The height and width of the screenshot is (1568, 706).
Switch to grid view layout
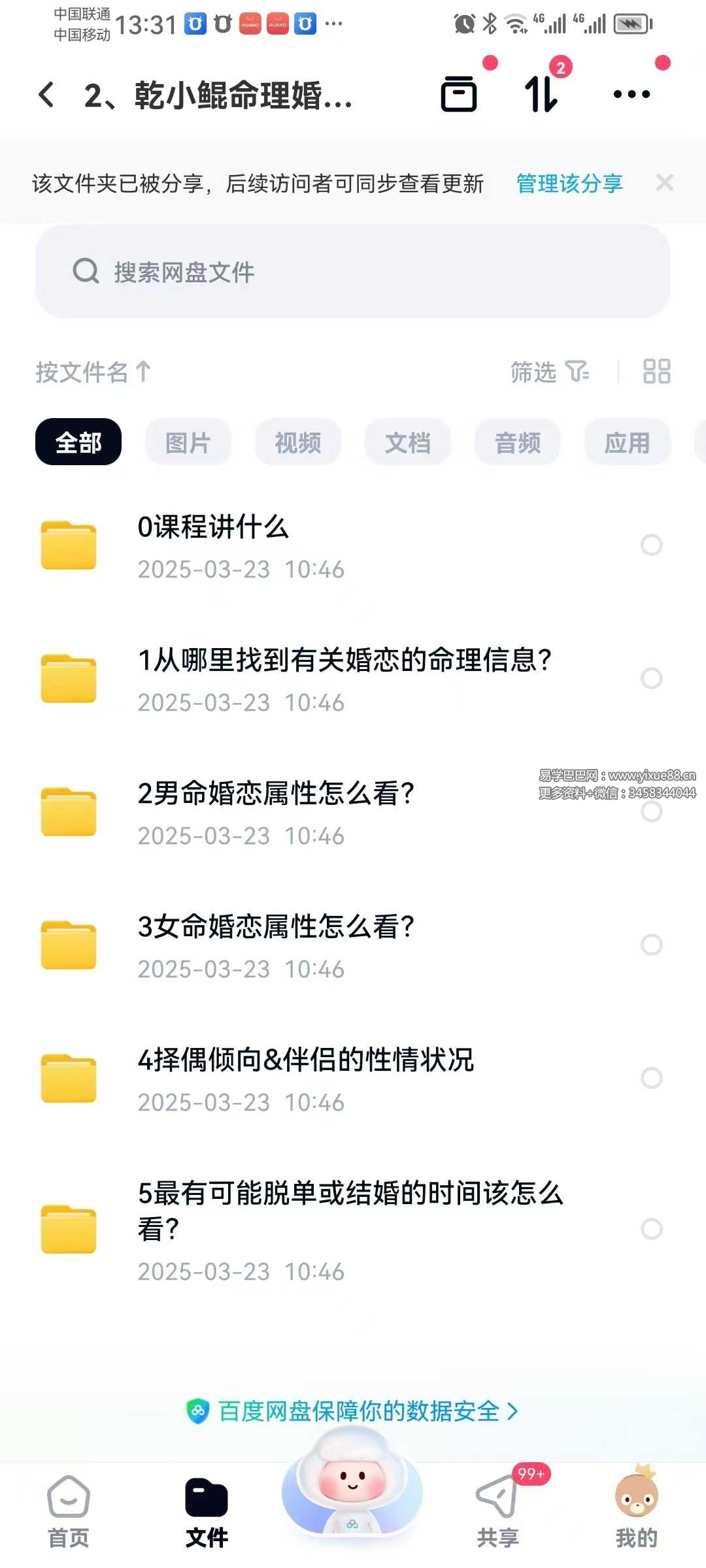tap(656, 372)
